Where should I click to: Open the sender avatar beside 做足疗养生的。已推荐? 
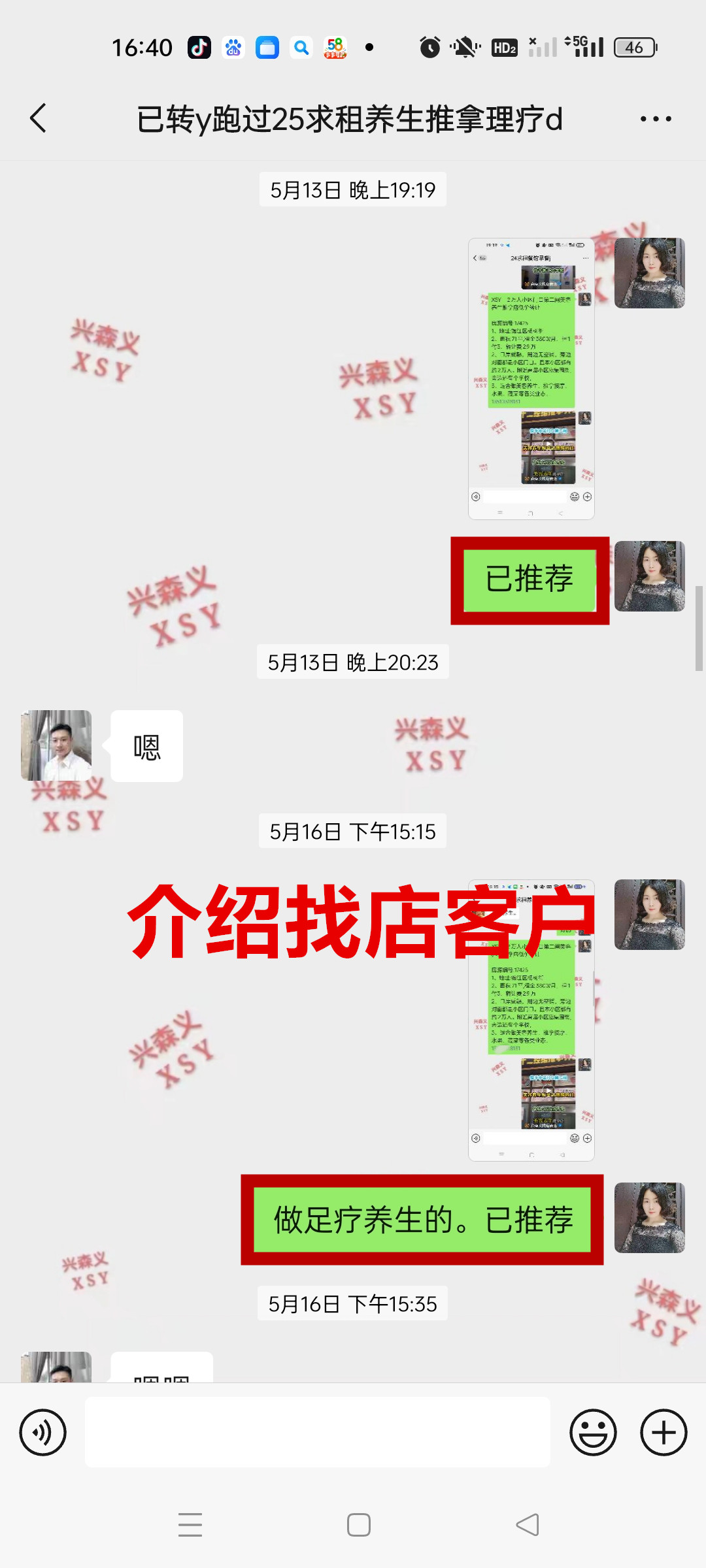click(649, 1217)
